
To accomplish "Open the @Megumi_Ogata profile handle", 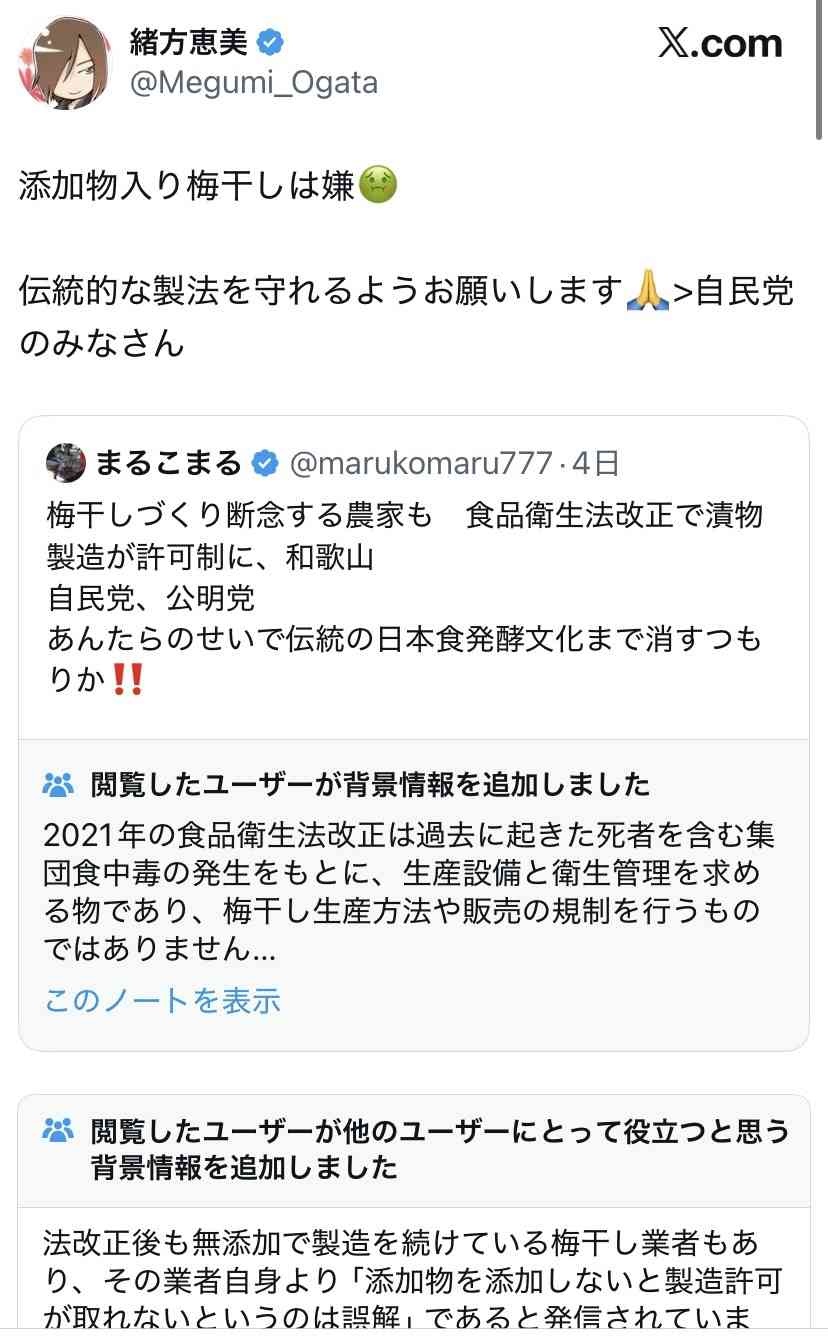I will pyautogui.click(x=254, y=82).
